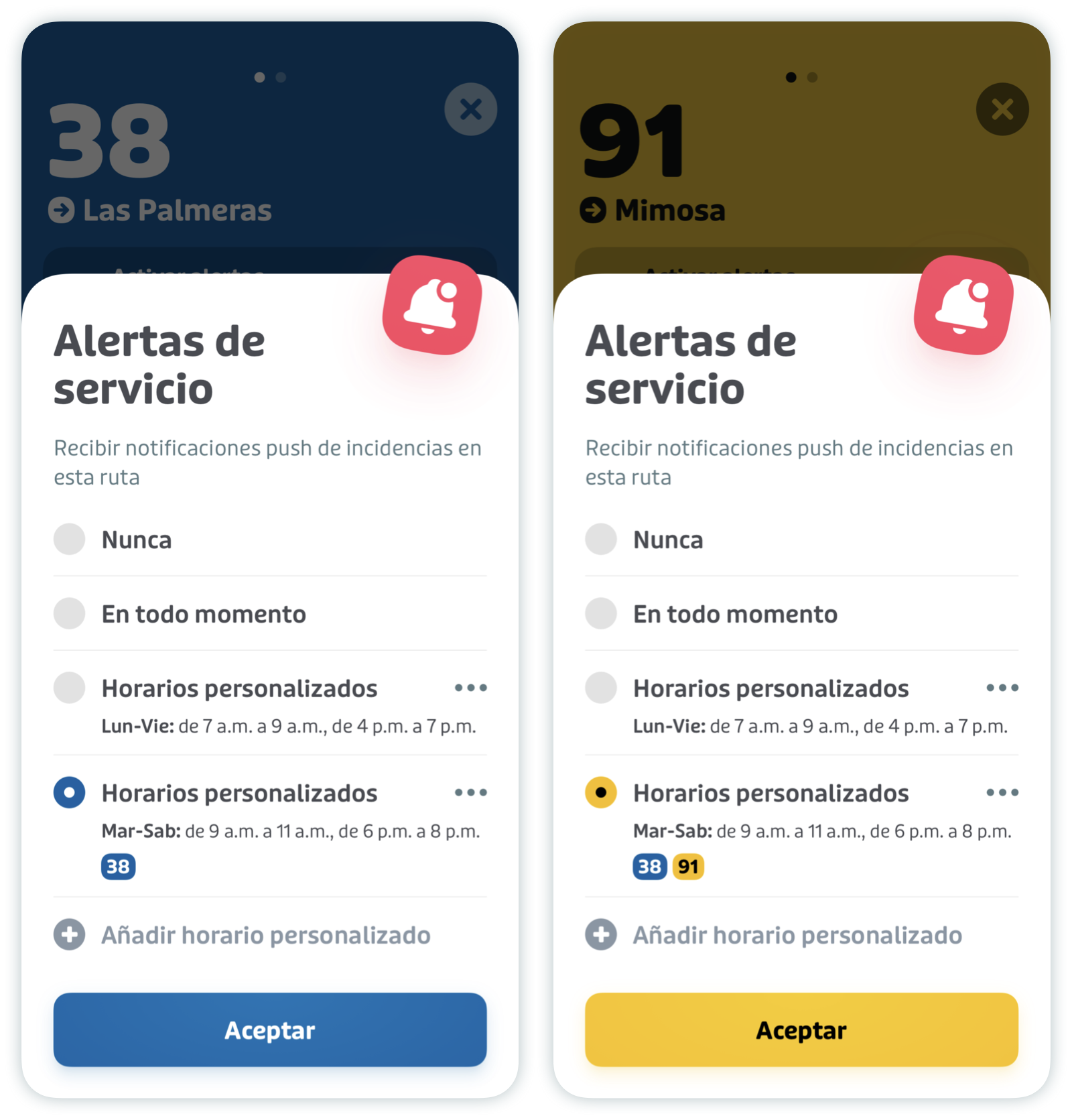Viewport: 1072px width, 1120px height.
Task: Close the route 38 screen
Action: tap(470, 109)
